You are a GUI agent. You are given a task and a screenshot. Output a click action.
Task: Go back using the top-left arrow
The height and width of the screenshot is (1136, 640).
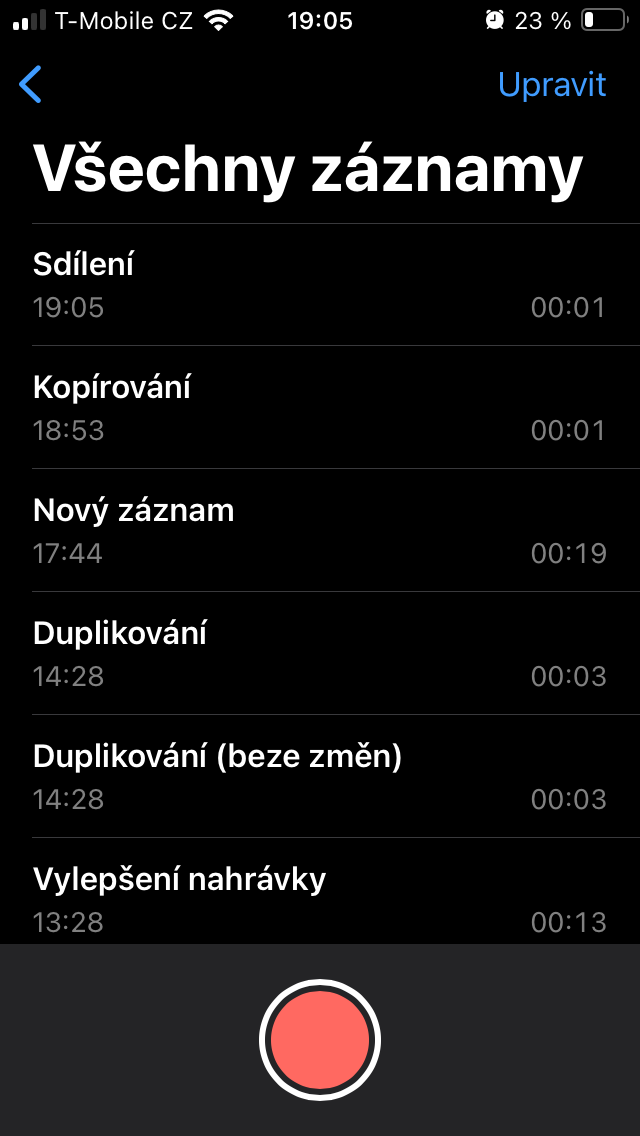31,85
